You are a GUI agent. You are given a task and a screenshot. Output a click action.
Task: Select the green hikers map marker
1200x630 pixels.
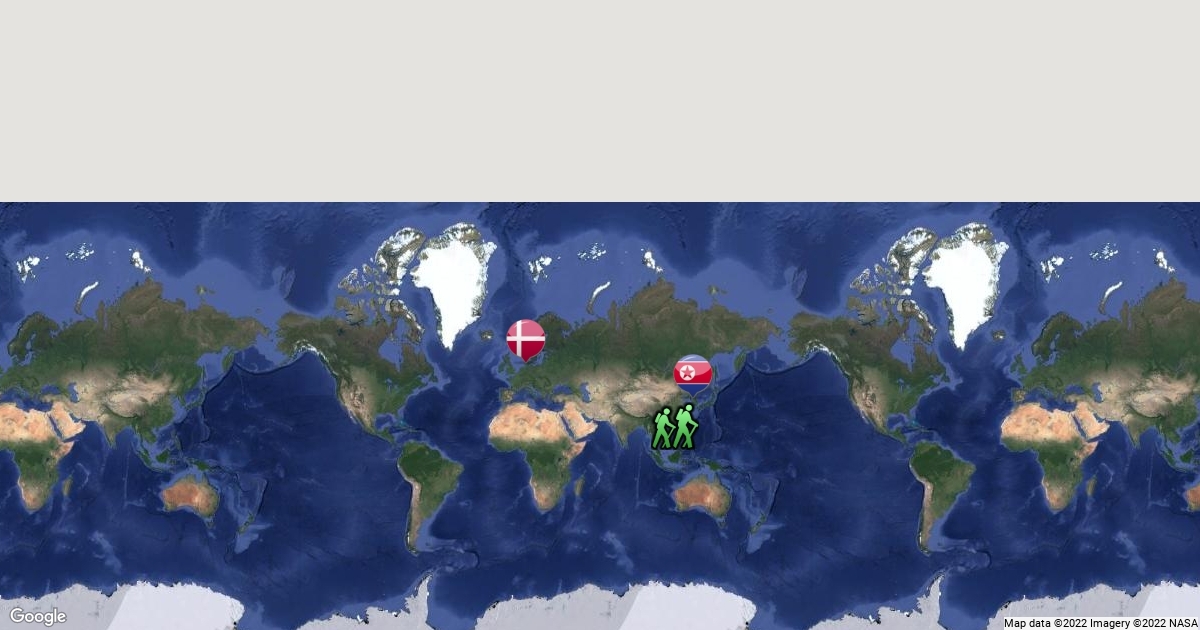[x=675, y=427]
